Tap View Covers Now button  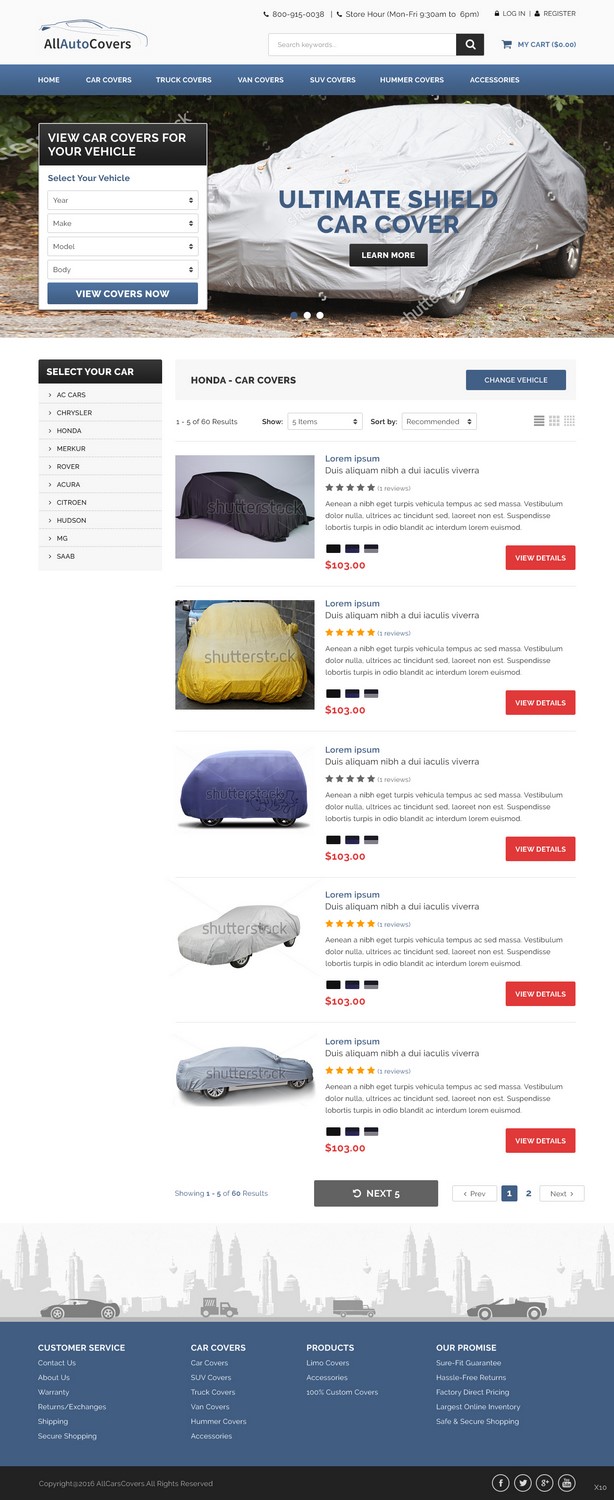pos(123,294)
